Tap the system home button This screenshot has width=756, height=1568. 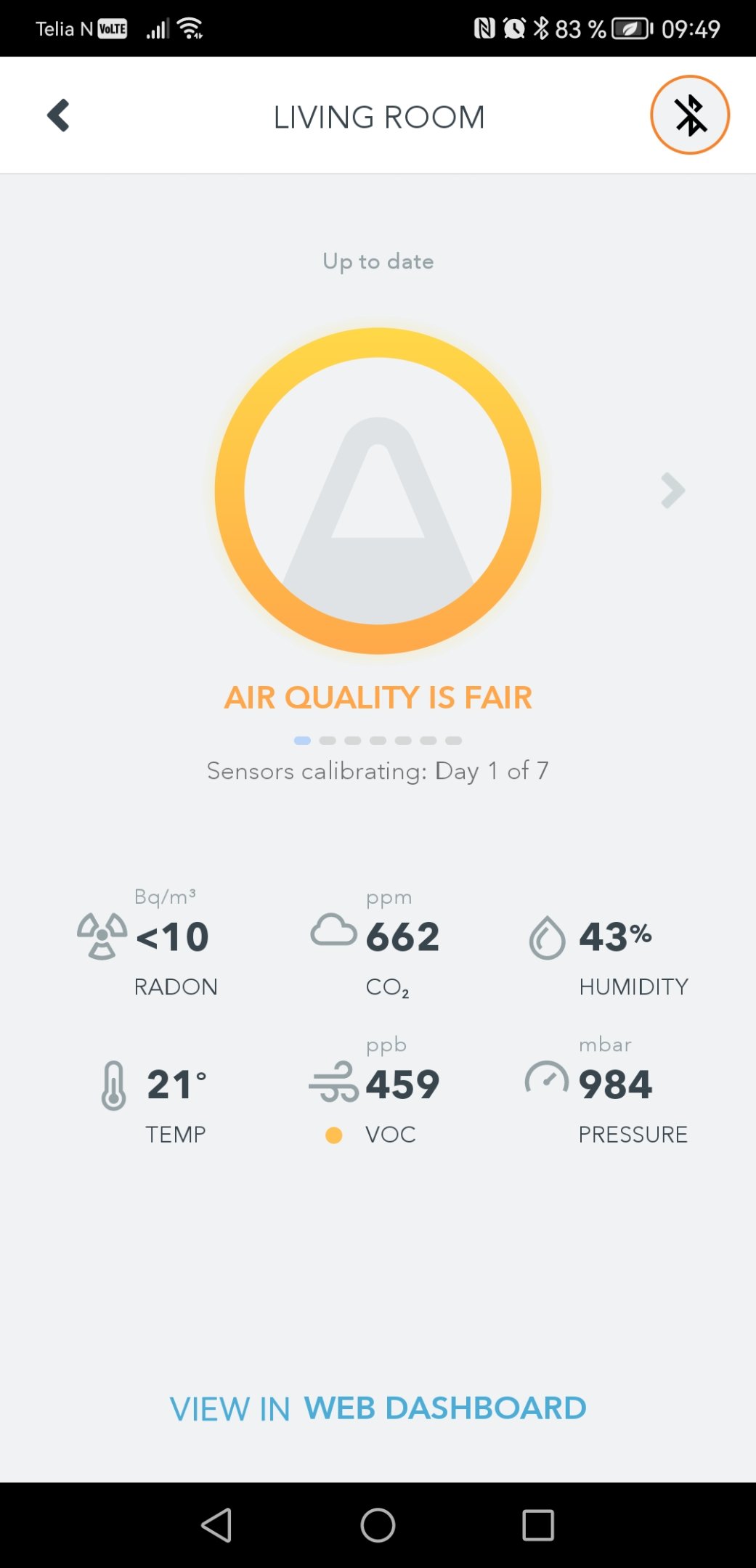coord(378,1525)
